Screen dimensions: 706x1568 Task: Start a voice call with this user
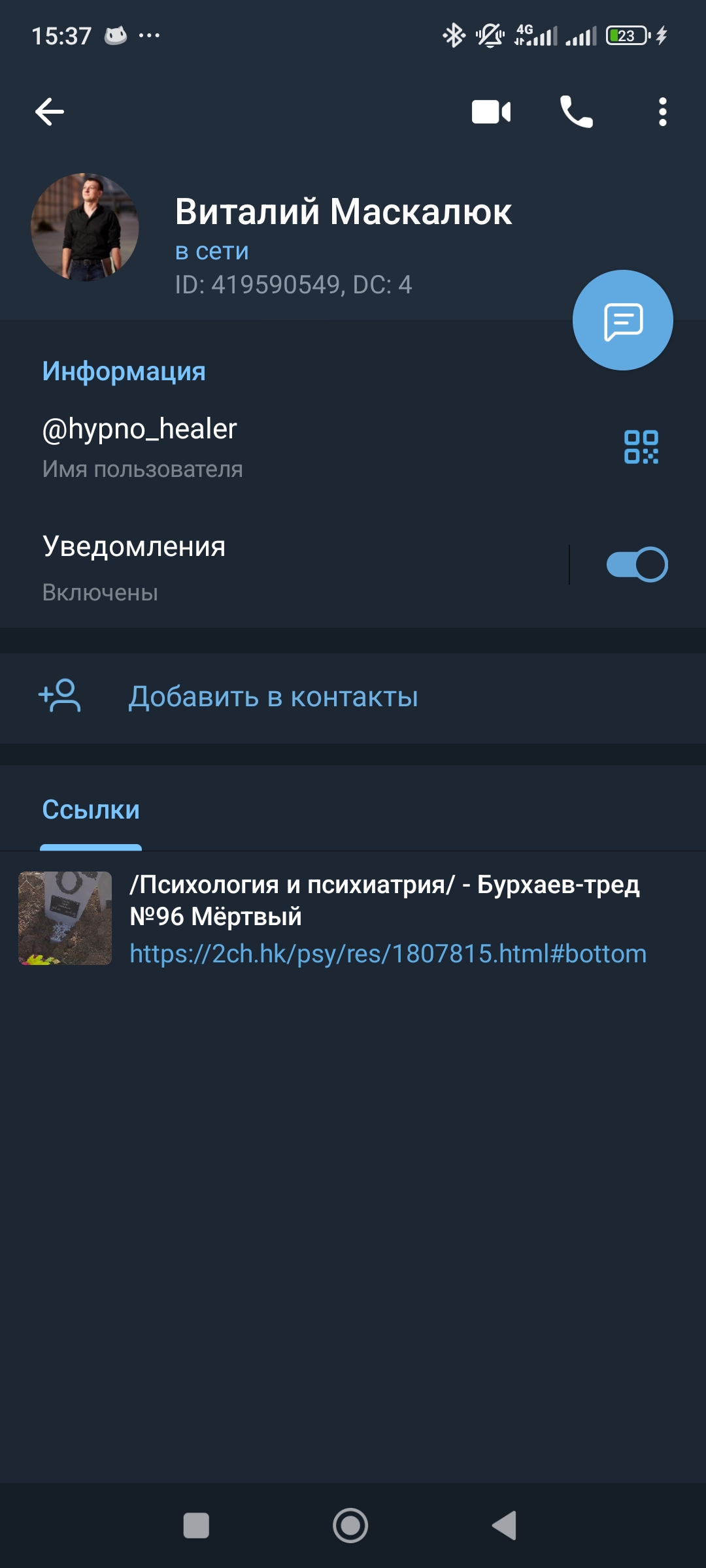[576, 112]
